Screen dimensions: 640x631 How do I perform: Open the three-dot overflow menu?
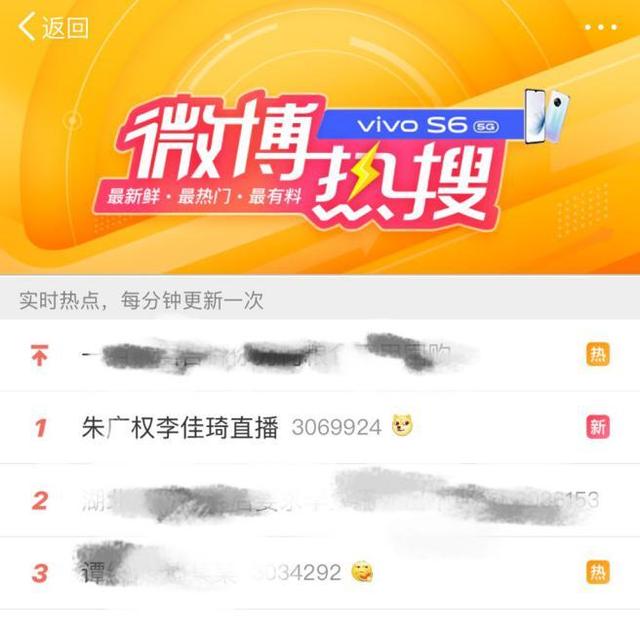(x=603, y=27)
